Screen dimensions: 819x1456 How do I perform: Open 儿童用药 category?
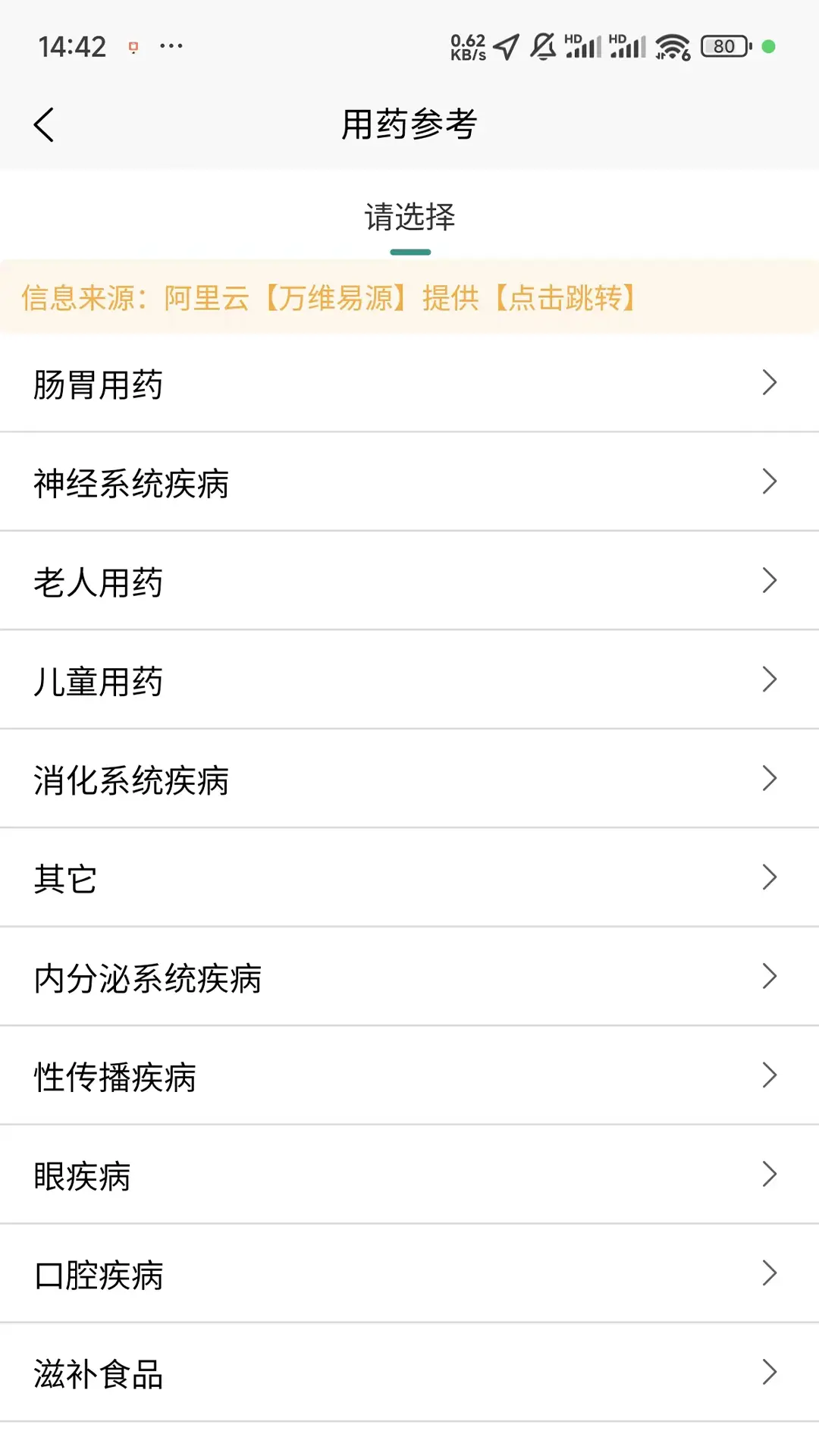coord(409,680)
